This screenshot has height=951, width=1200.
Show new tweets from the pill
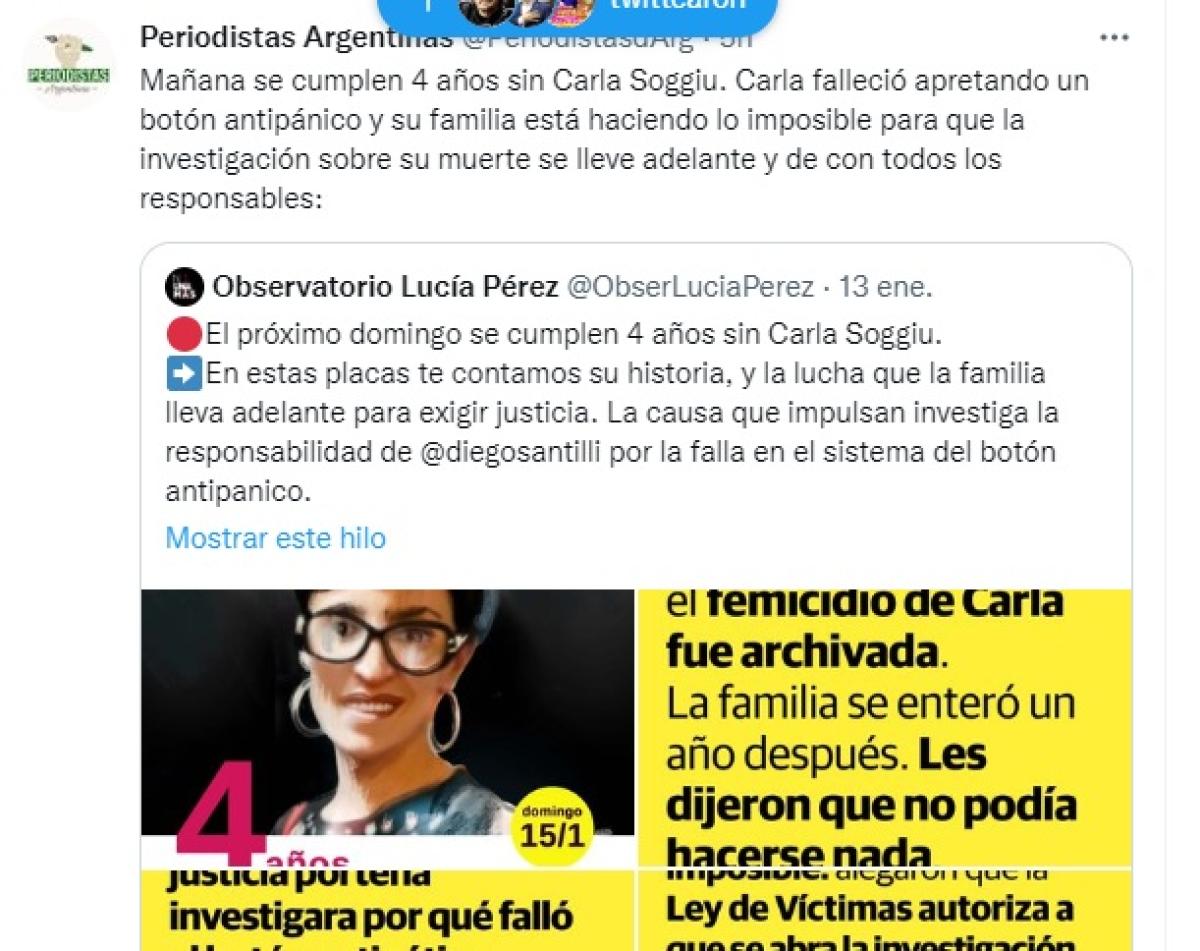pos(577,8)
